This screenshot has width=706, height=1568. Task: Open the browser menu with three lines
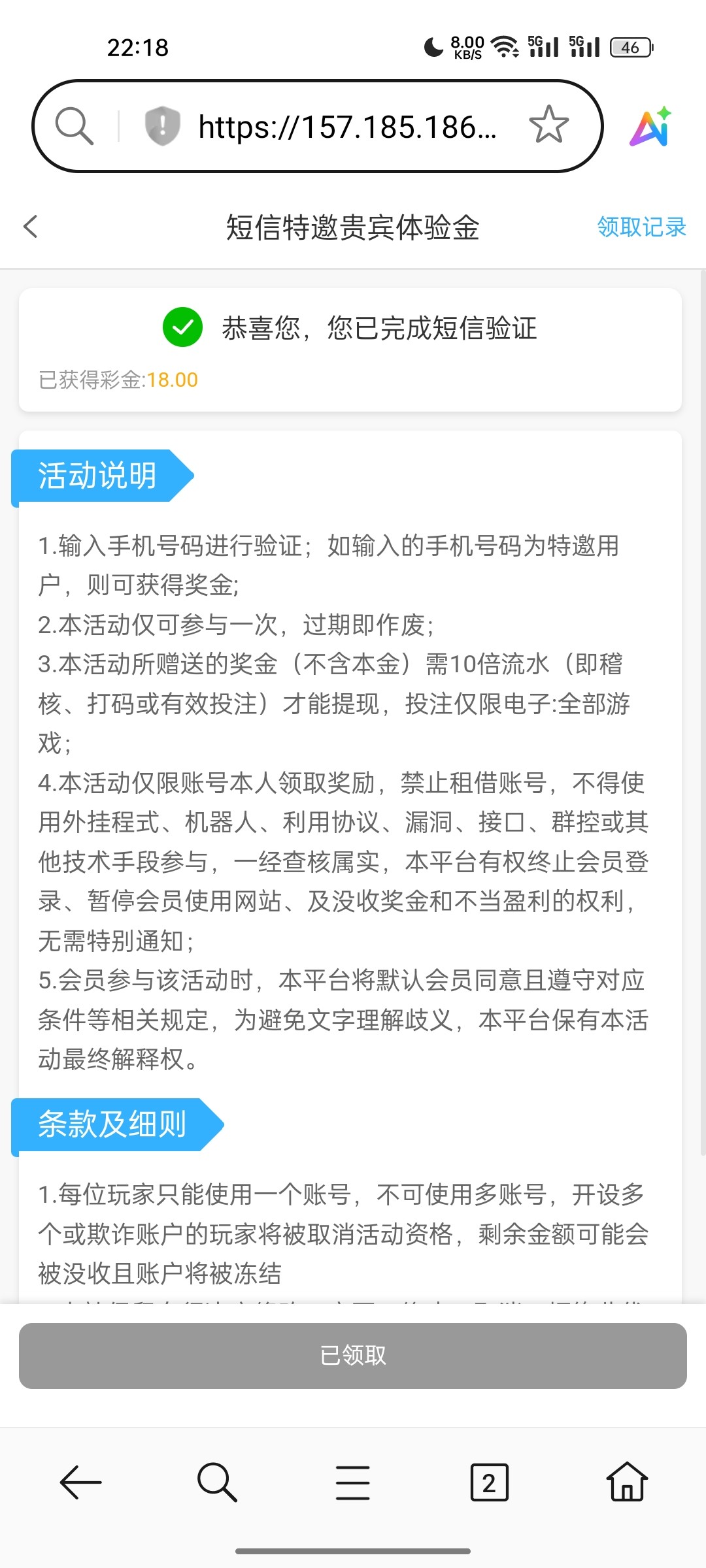coord(353,1482)
